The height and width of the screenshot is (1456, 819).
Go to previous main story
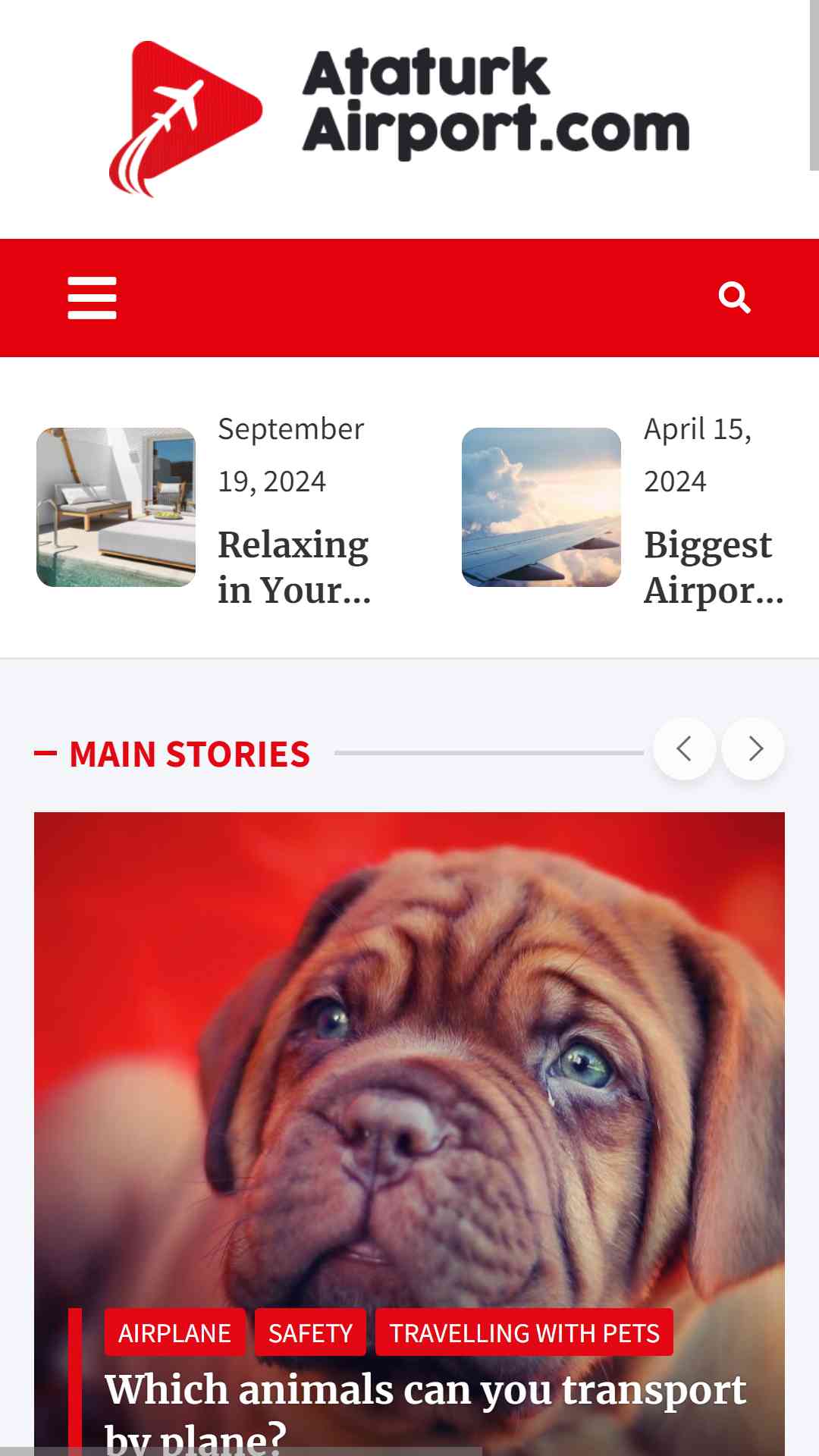(x=684, y=749)
